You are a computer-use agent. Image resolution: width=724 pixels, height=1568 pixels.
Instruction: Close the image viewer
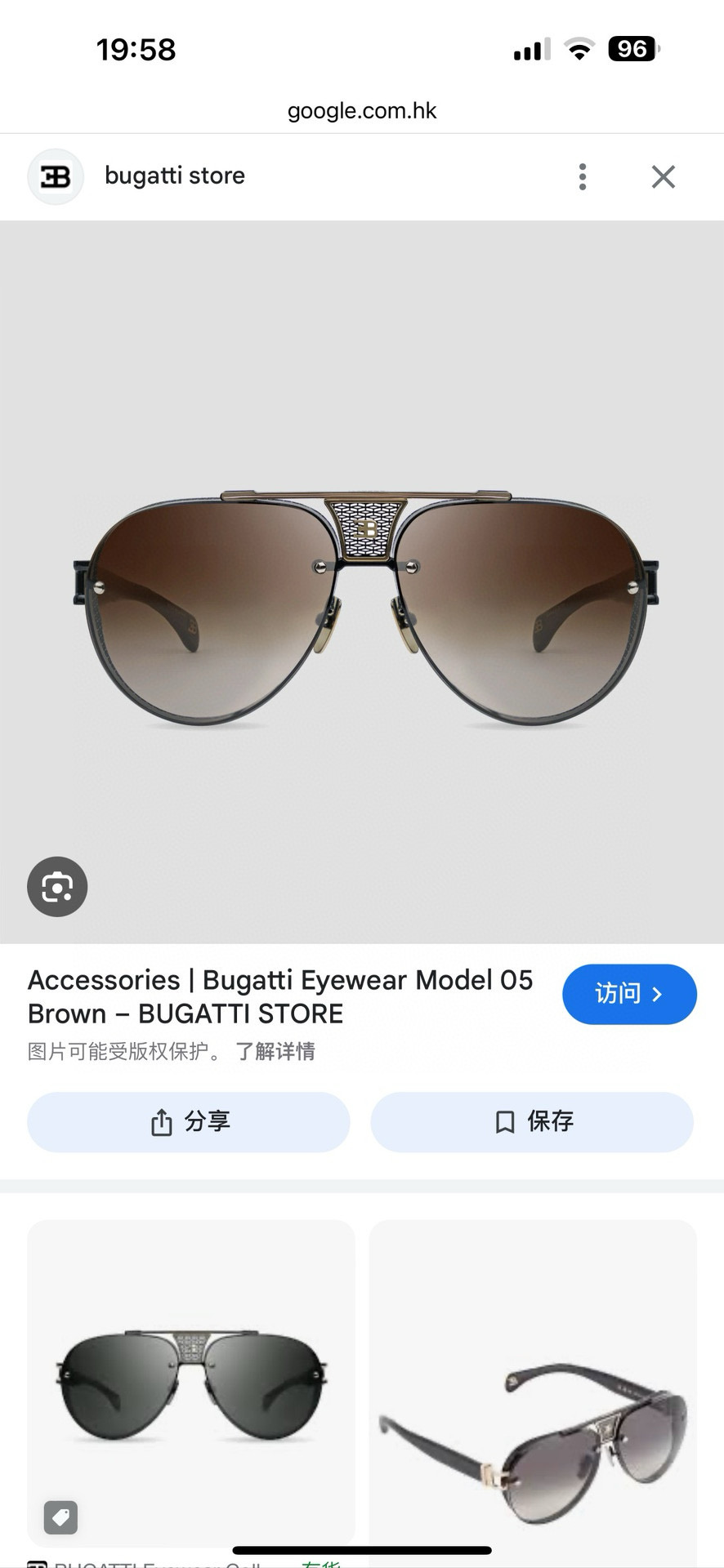tap(664, 176)
